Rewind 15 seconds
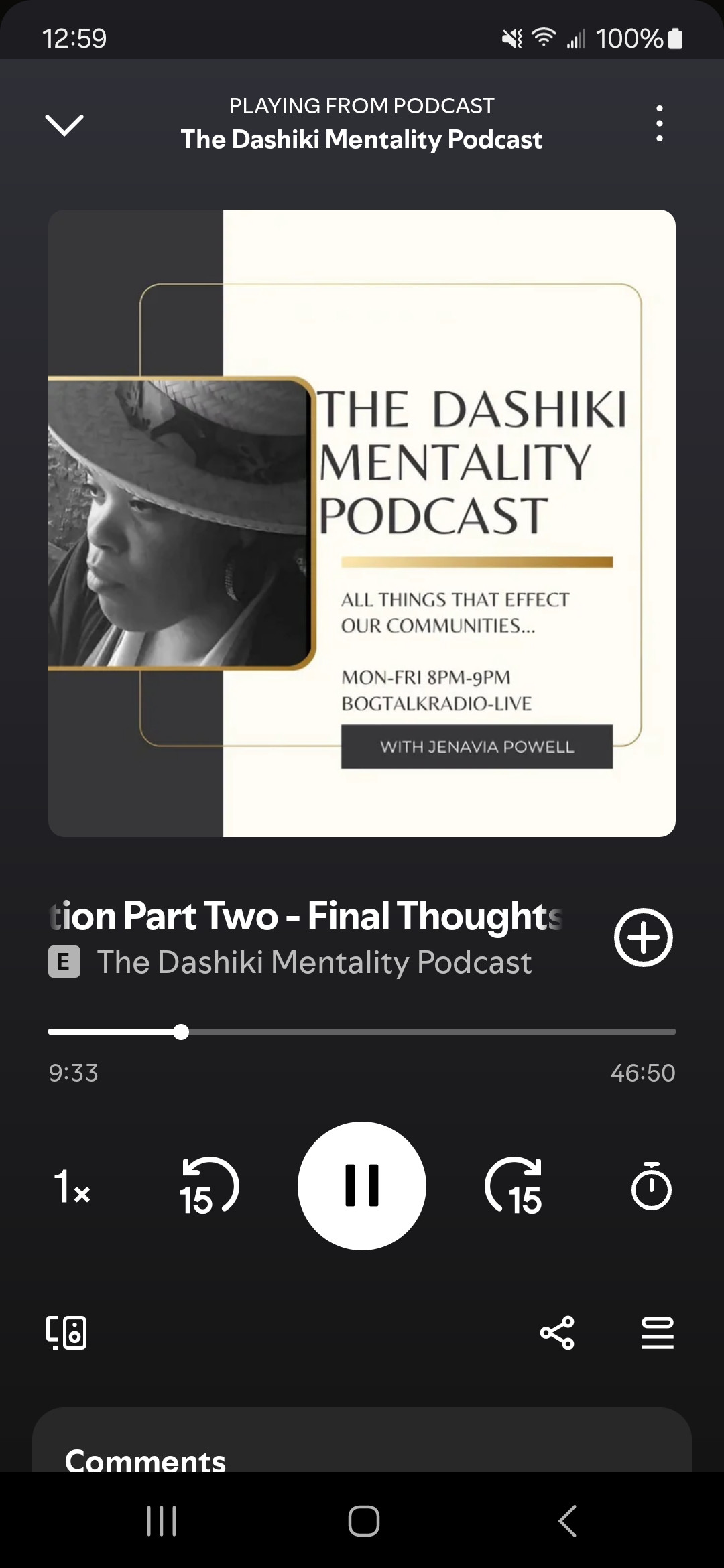Viewport: 724px width, 1568px height. click(209, 1185)
